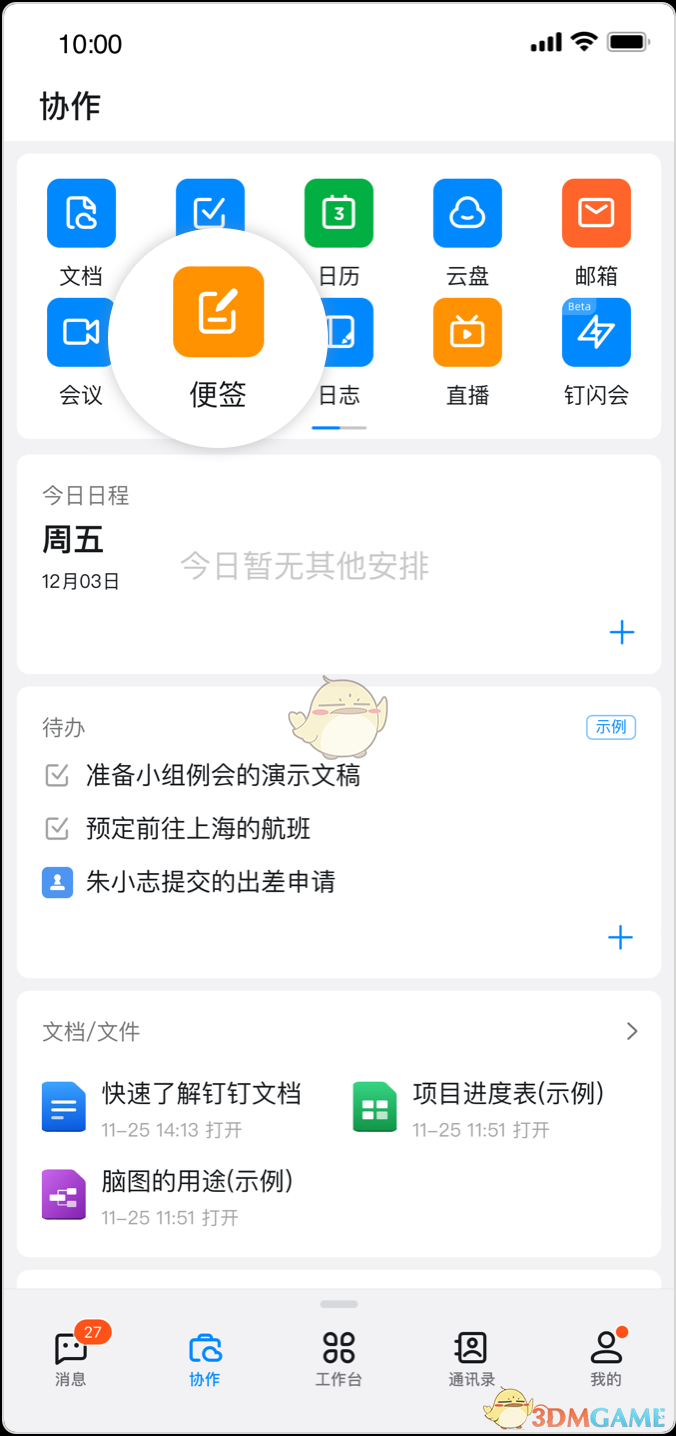Image resolution: width=676 pixels, height=1436 pixels.
Task: Switch to the 工作台 tab
Action: (339, 1358)
